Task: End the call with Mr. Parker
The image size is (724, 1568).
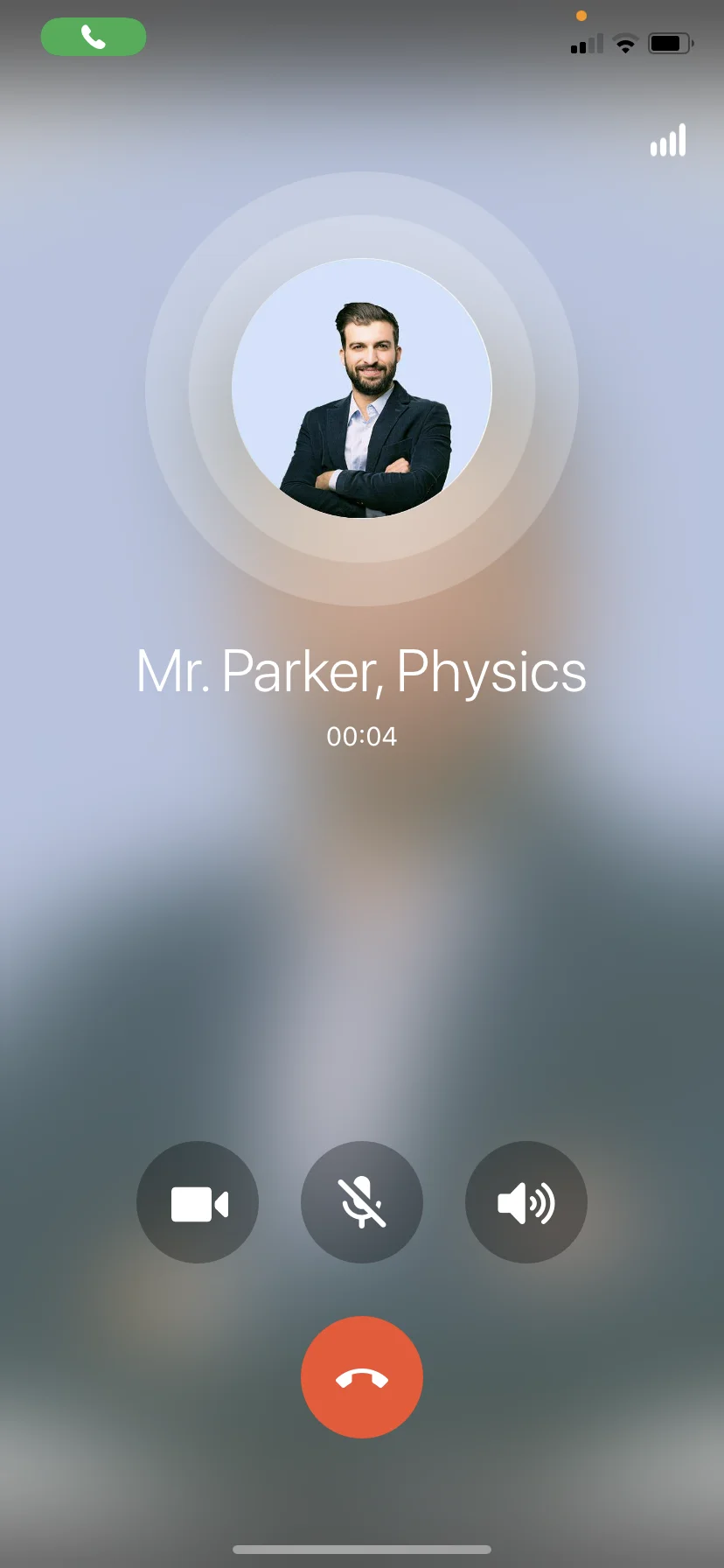Action: coord(362,1377)
